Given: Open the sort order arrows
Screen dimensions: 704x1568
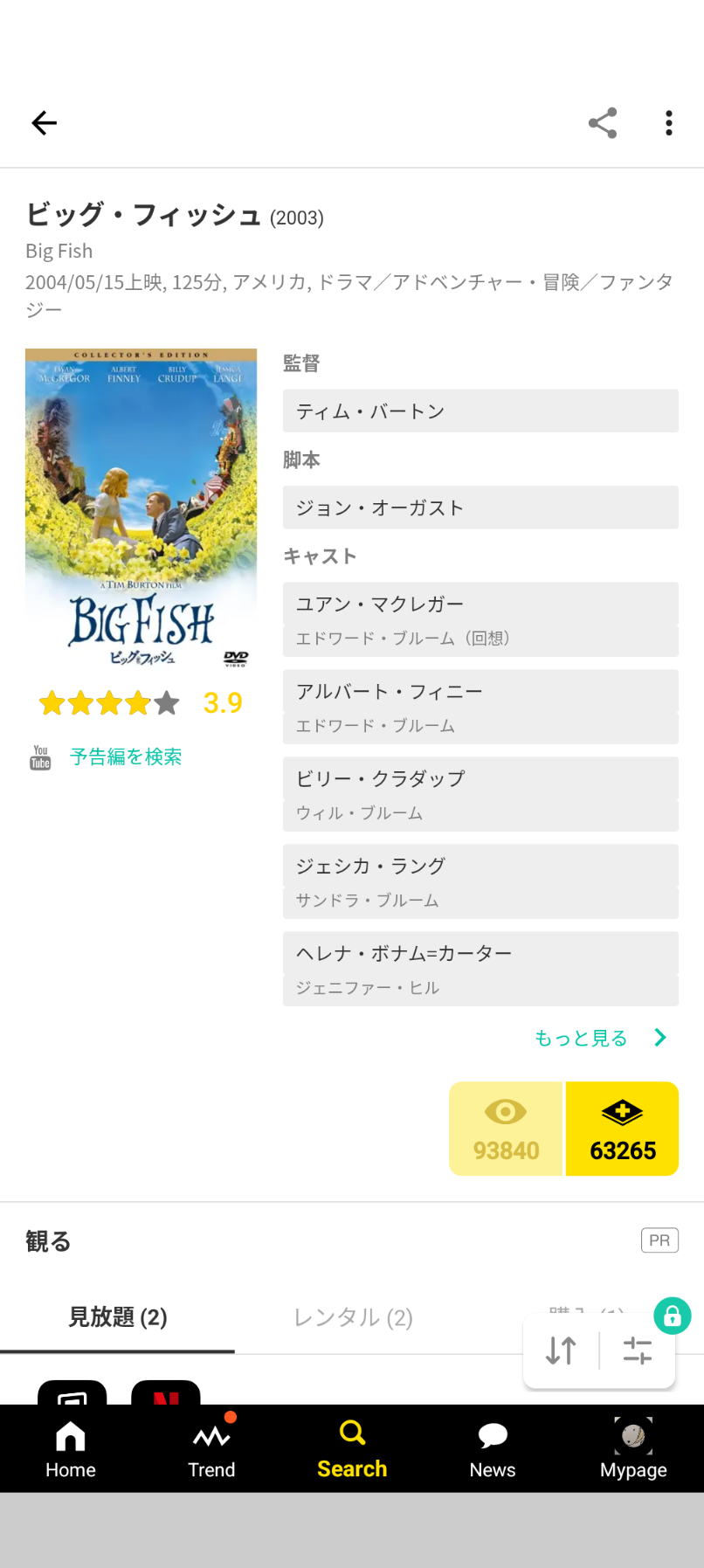Looking at the screenshot, I should tap(561, 1350).
